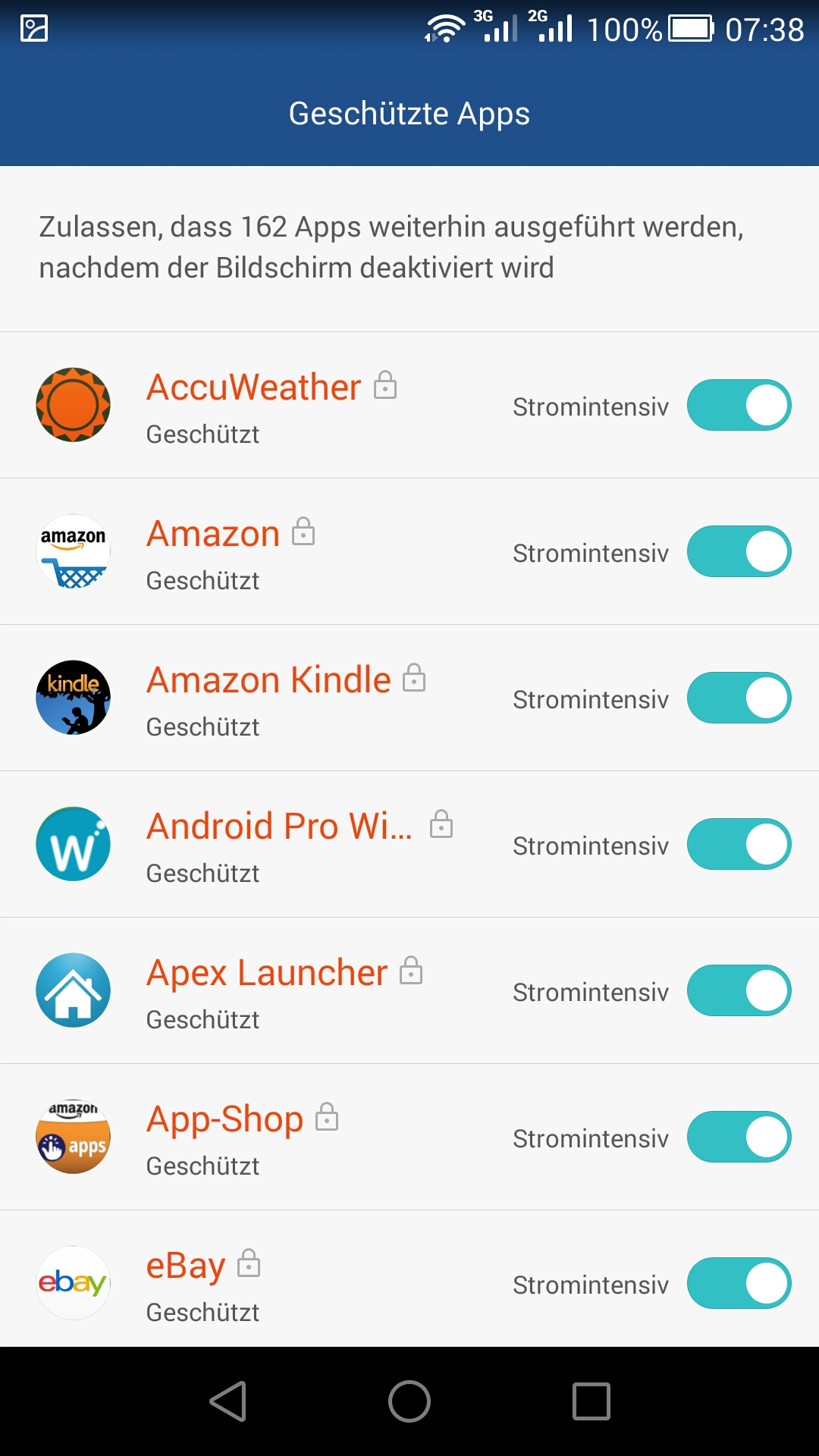Disable protection for AccuWeather

coord(739,405)
